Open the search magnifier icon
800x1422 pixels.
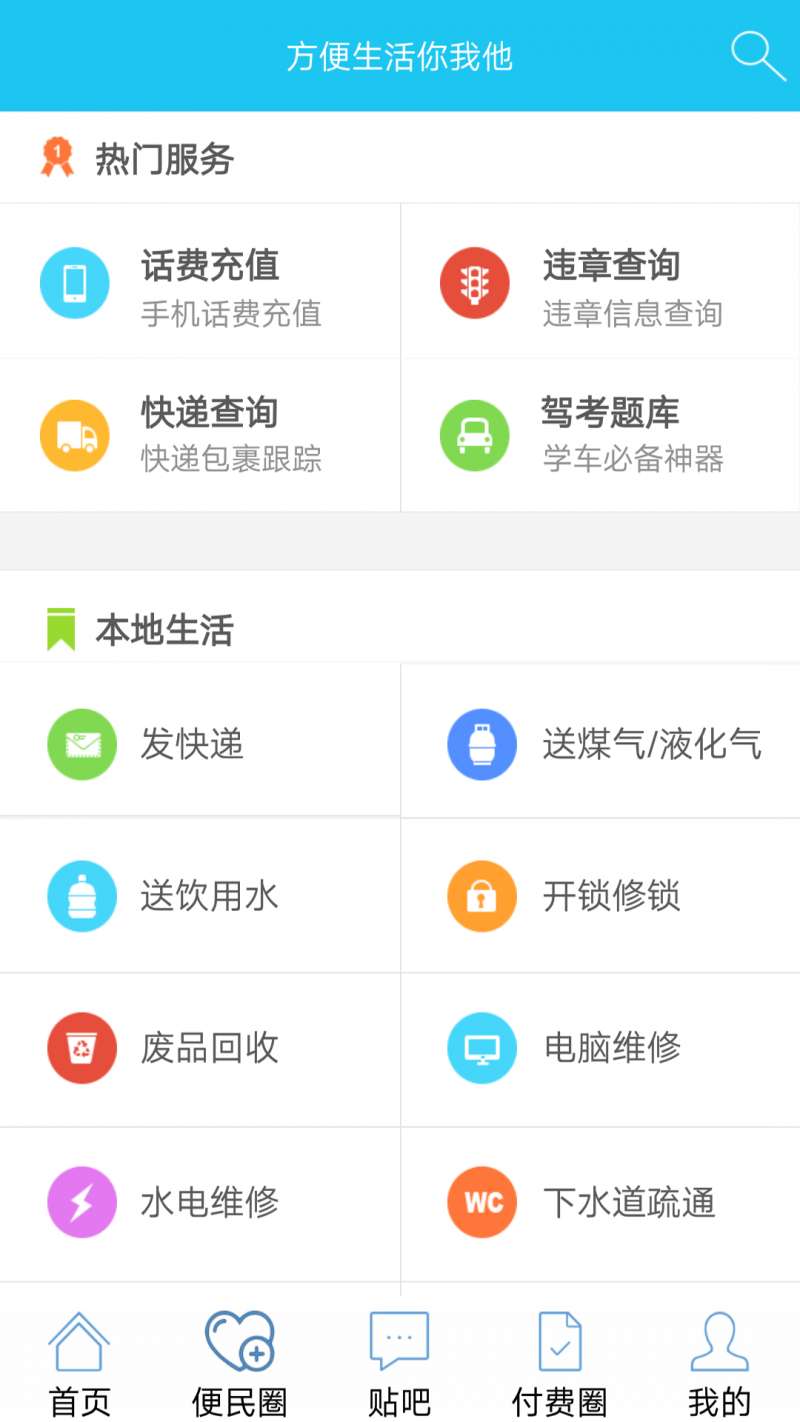pos(758,56)
